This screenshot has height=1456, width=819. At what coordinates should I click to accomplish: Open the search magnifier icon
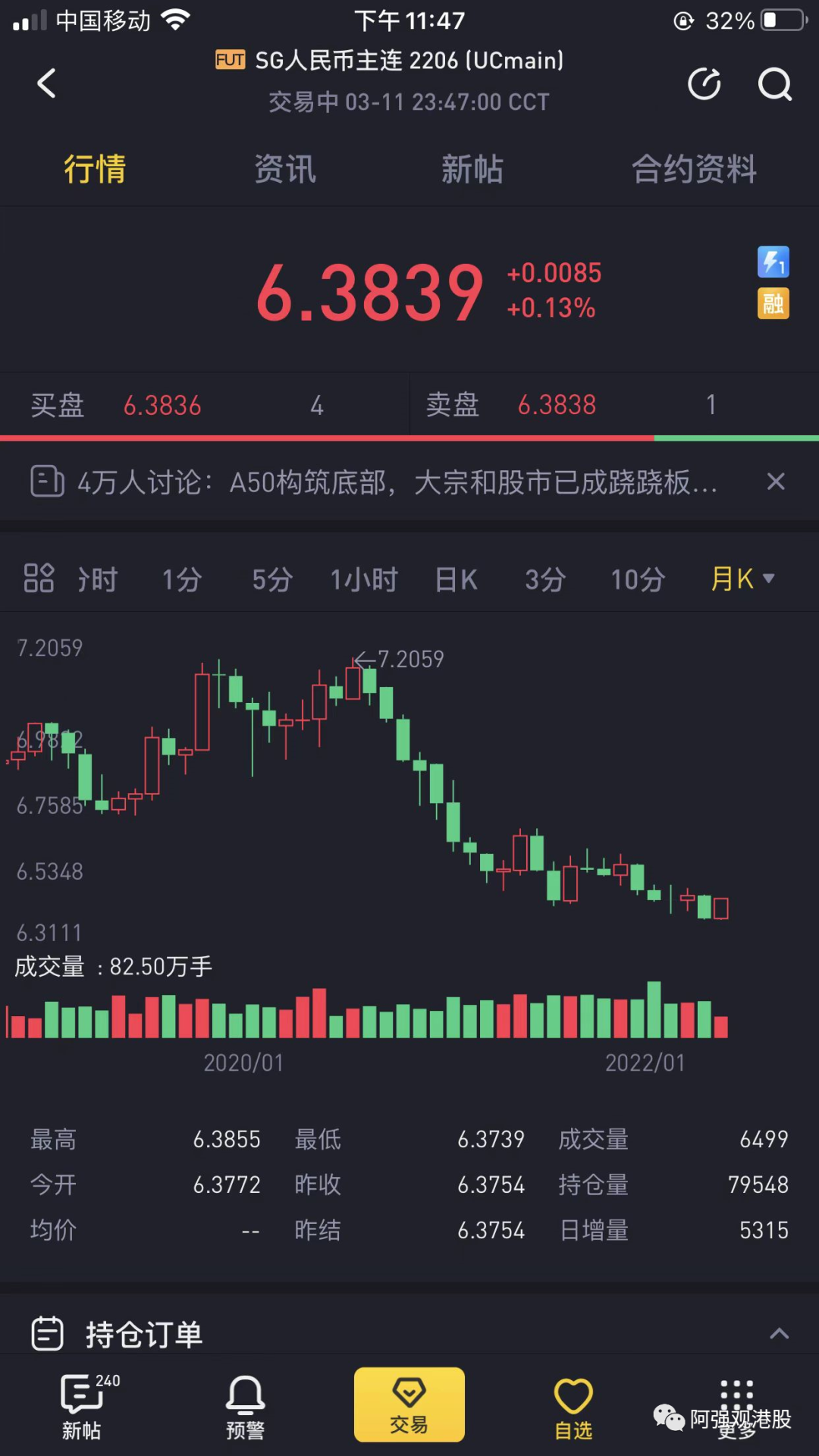[774, 84]
